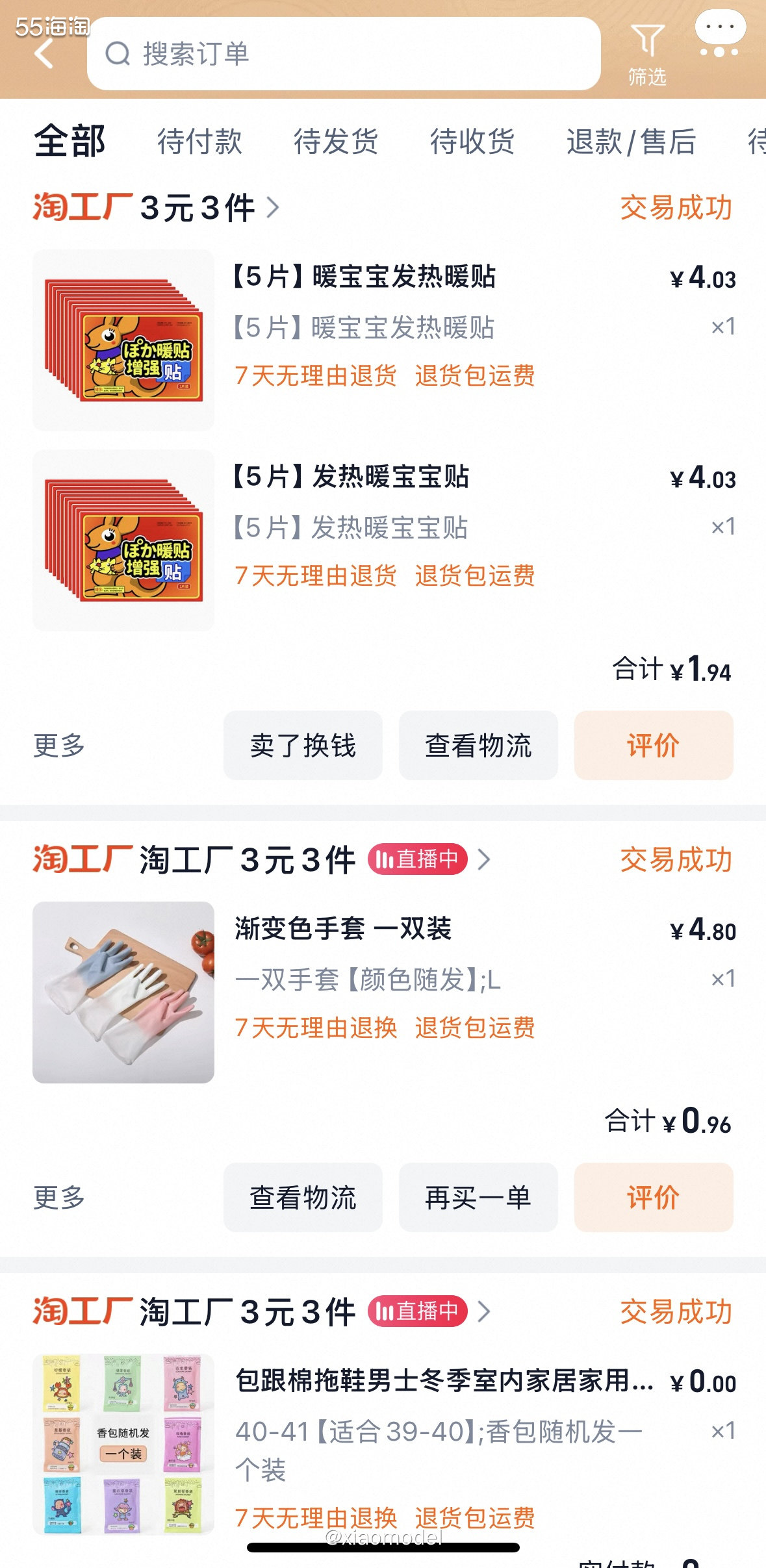
Task: Expand the gloves order store via its arrow
Action: coord(485,859)
